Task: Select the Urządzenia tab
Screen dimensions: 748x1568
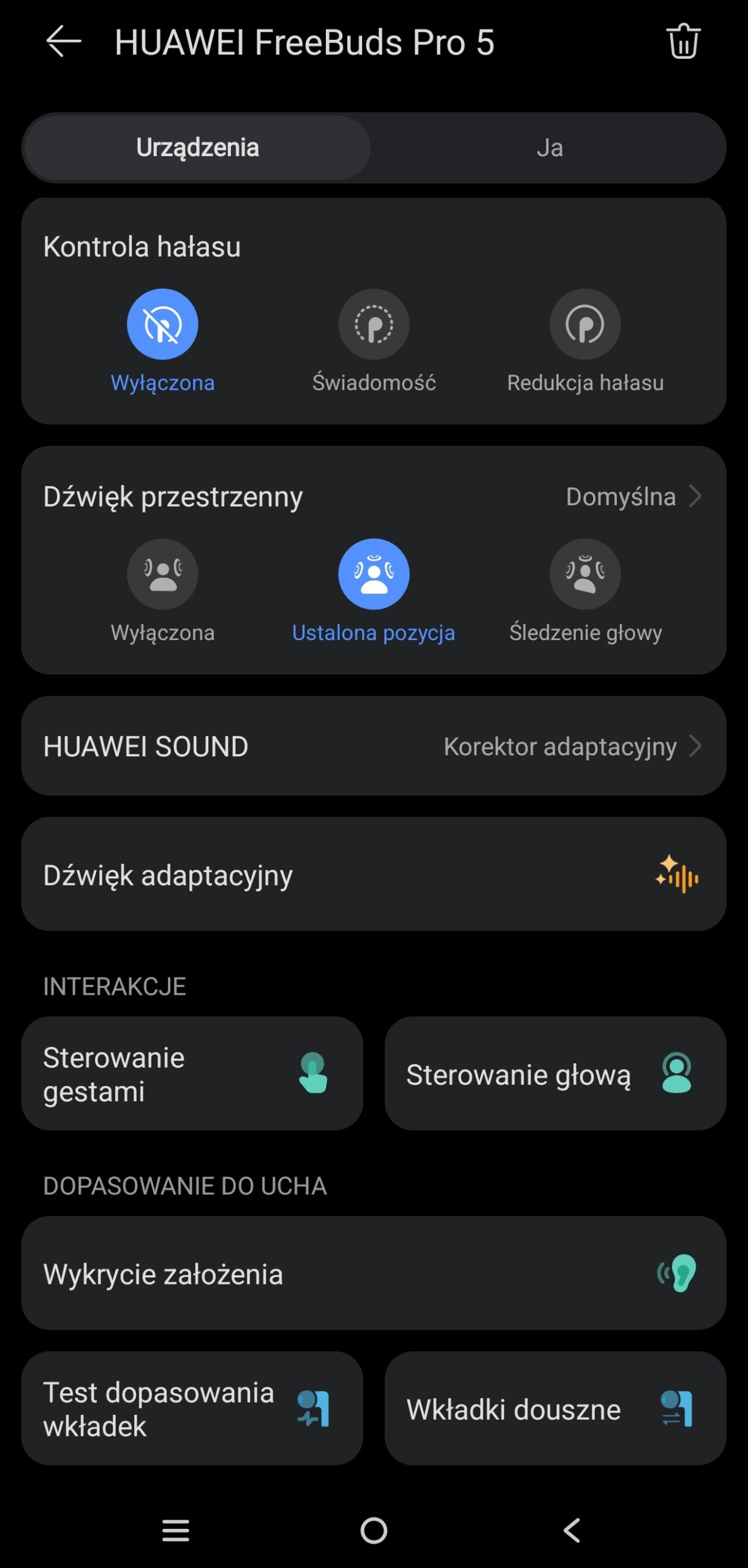Action: tap(197, 148)
